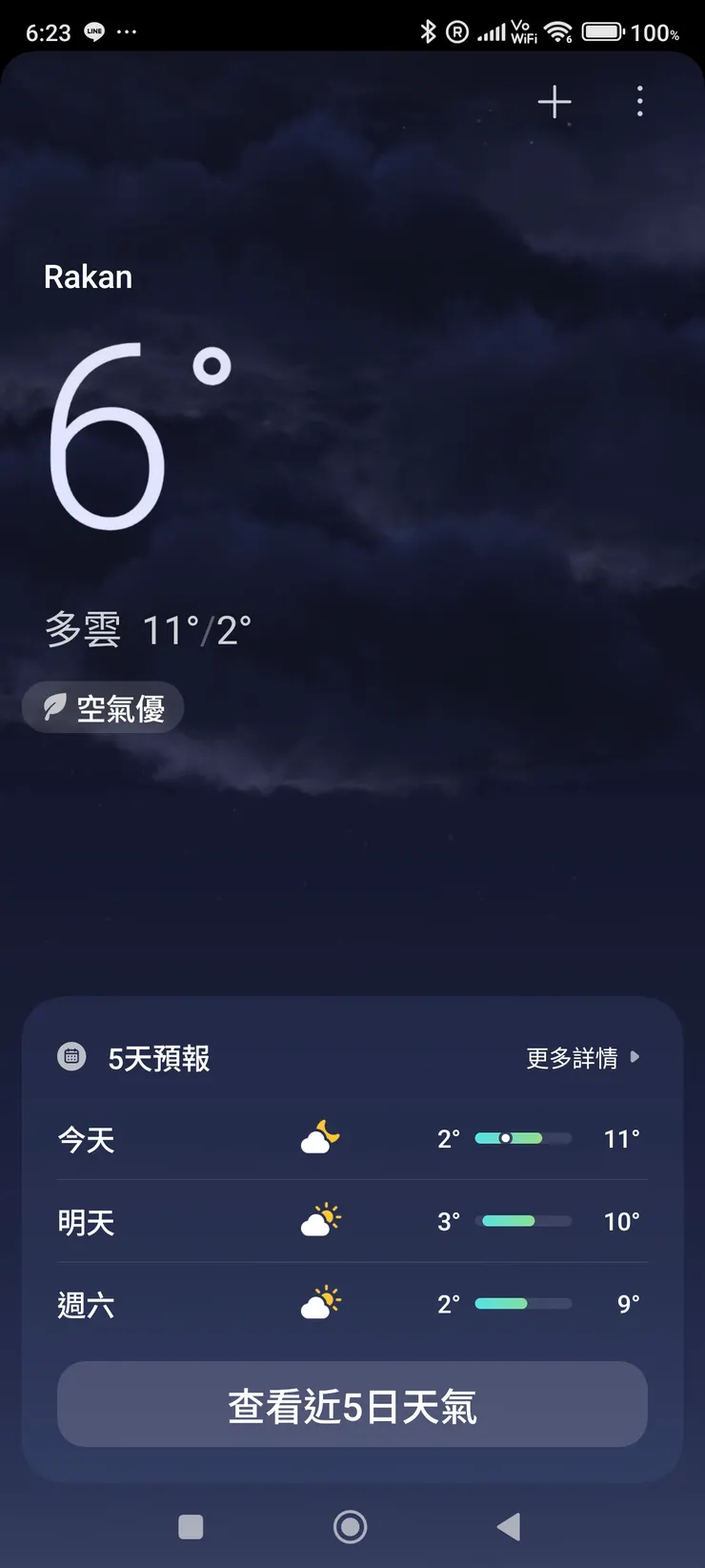705x1568 pixels.
Task: Tap the city name Rakan
Action: point(88,276)
